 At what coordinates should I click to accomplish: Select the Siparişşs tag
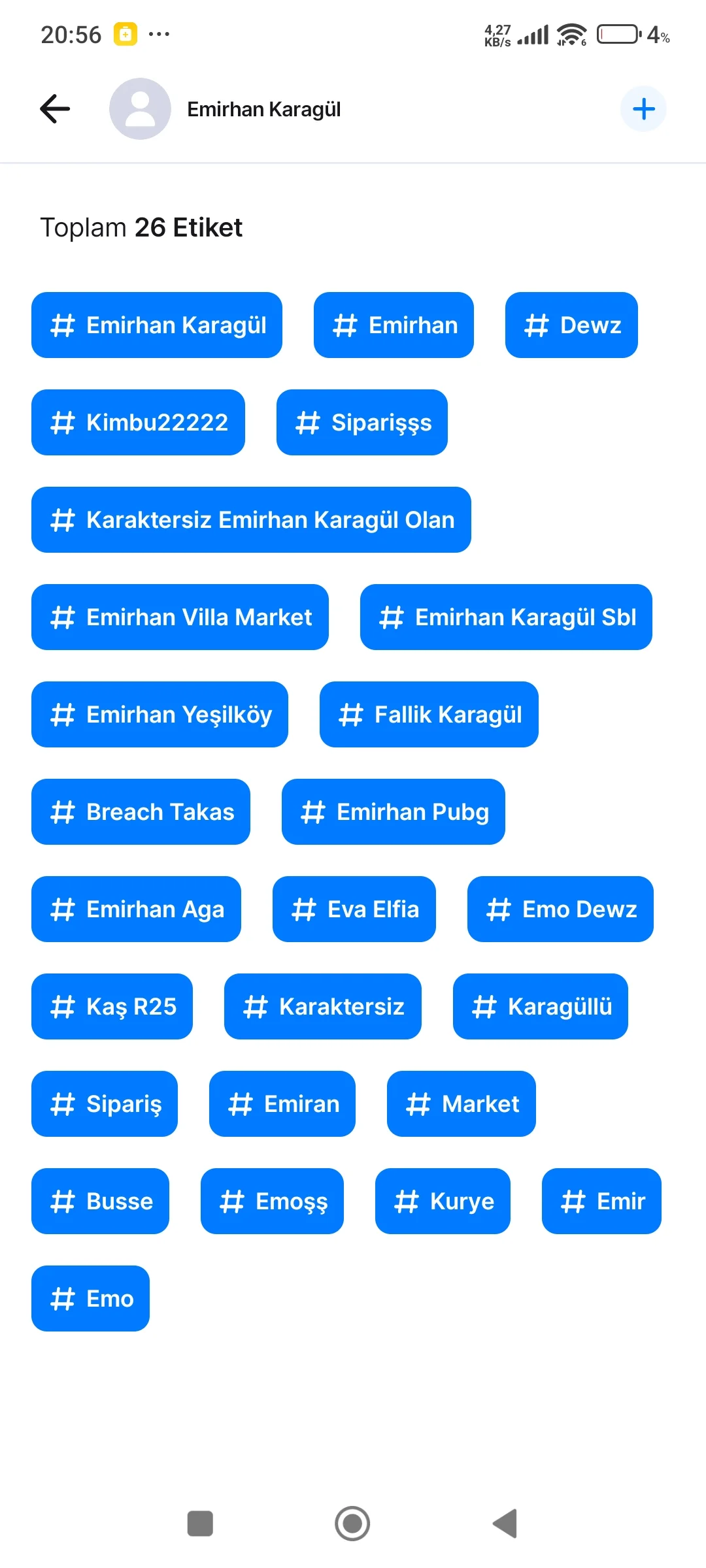(362, 422)
